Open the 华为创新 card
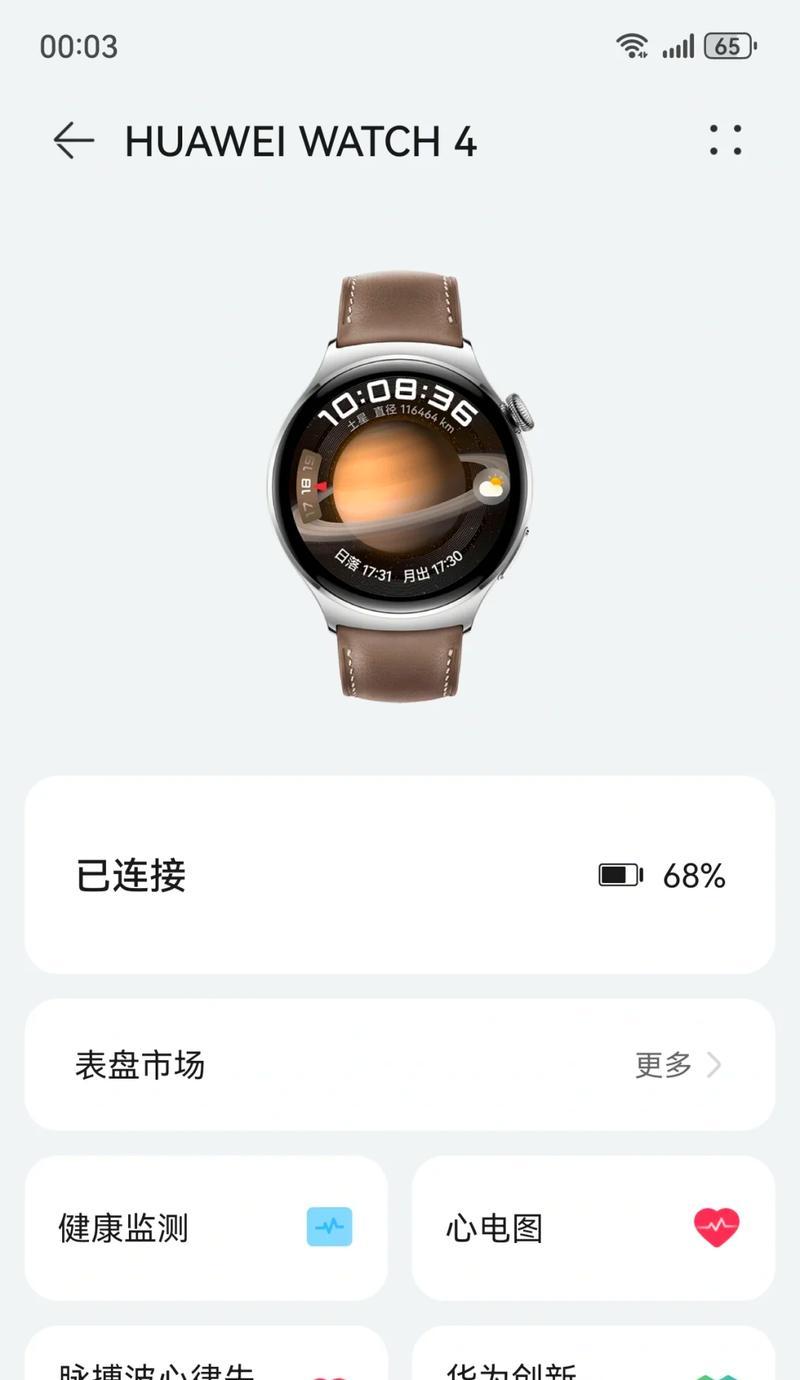The width and height of the screenshot is (800, 1380). [x=592, y=1358]
